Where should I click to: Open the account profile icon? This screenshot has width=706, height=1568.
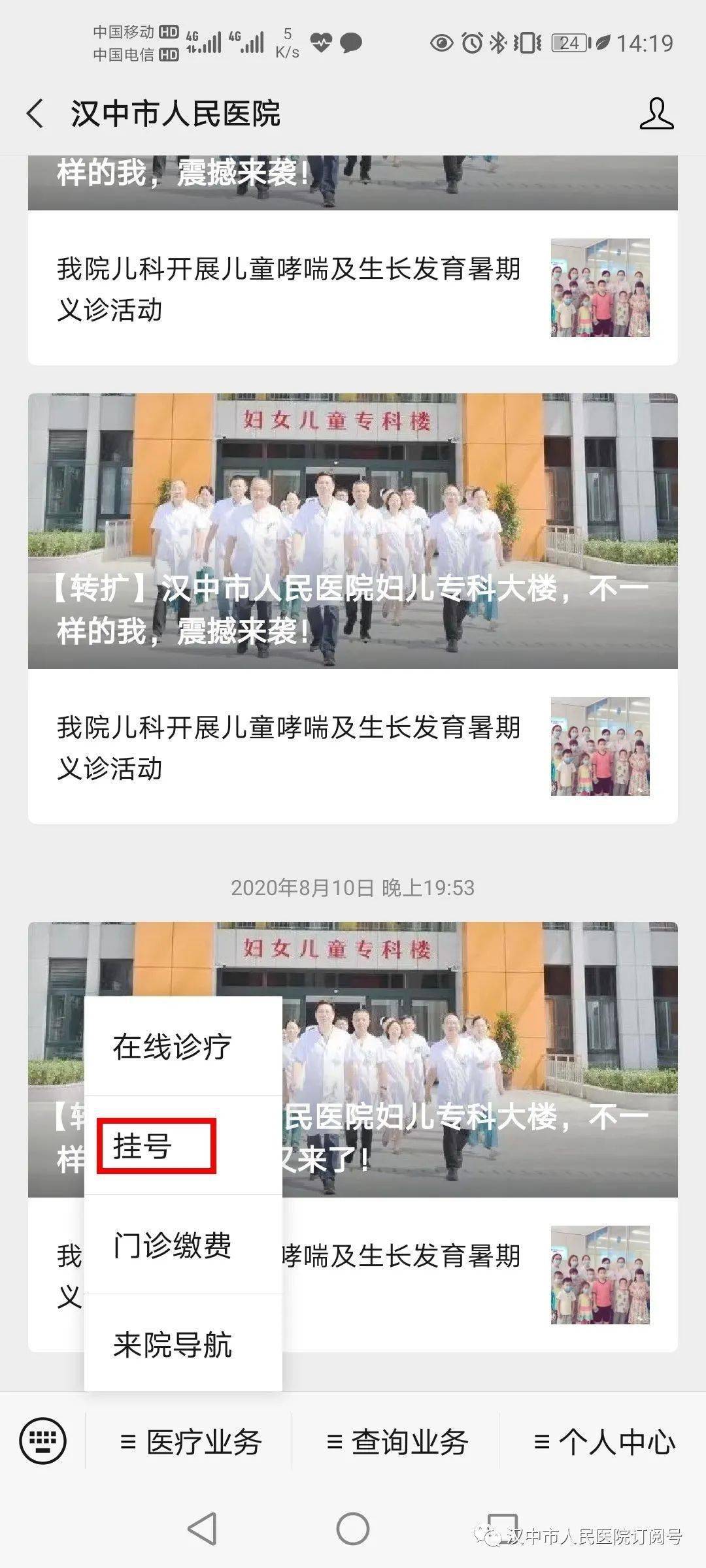pyautogui.click(x=656, y=114)
